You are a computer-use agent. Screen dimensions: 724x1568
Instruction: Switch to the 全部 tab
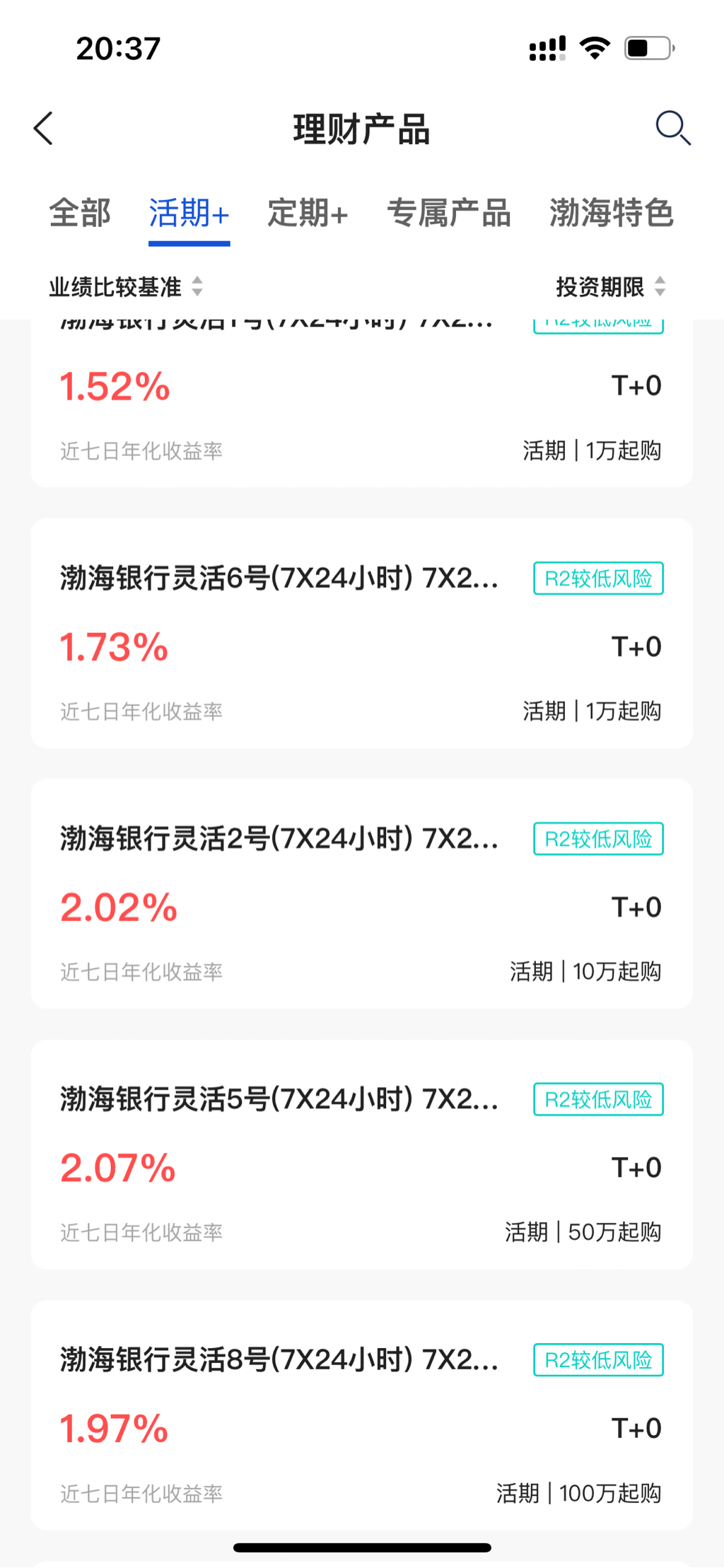(80, 213)
